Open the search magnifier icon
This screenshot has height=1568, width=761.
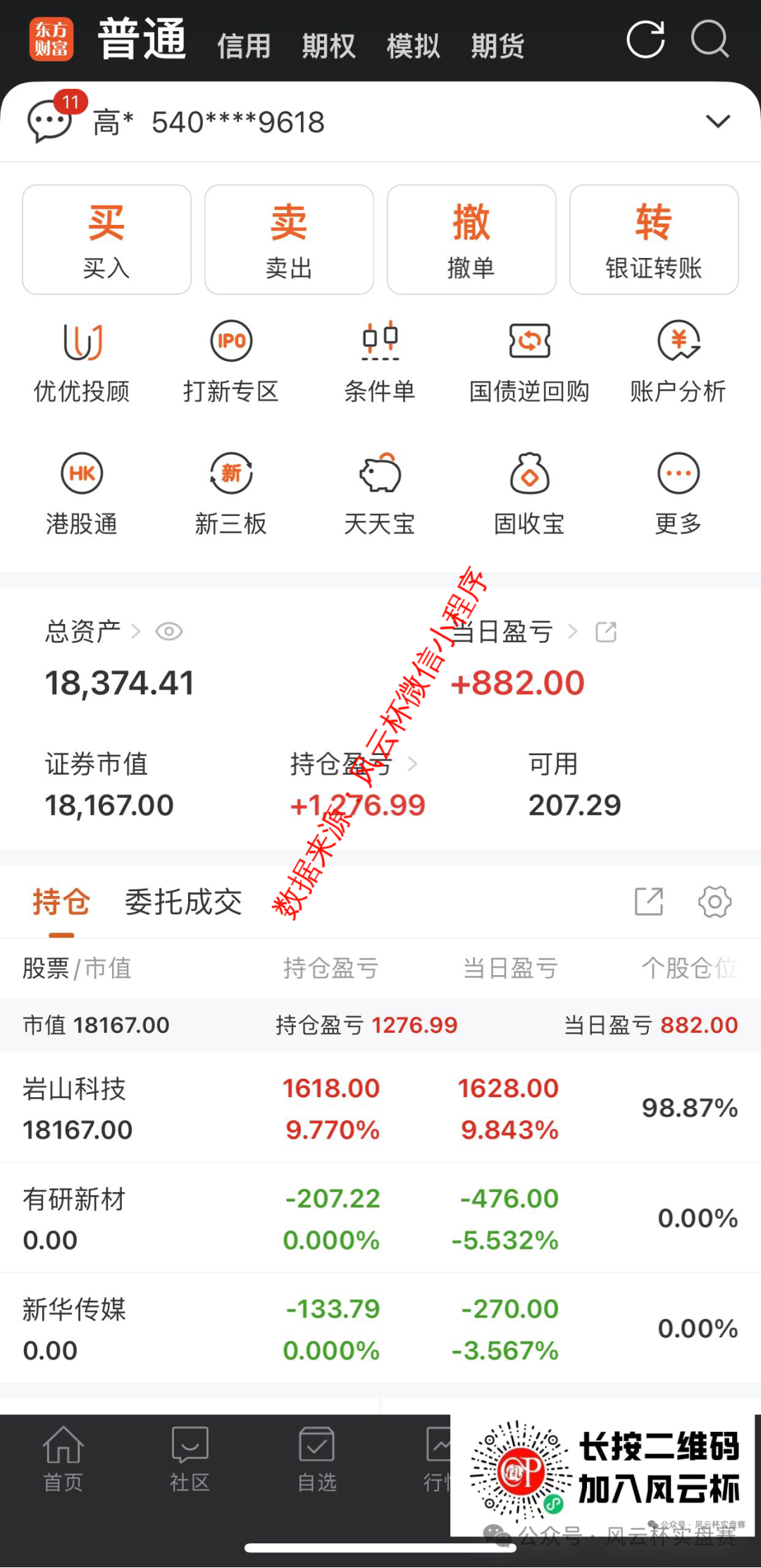(710, 39)
